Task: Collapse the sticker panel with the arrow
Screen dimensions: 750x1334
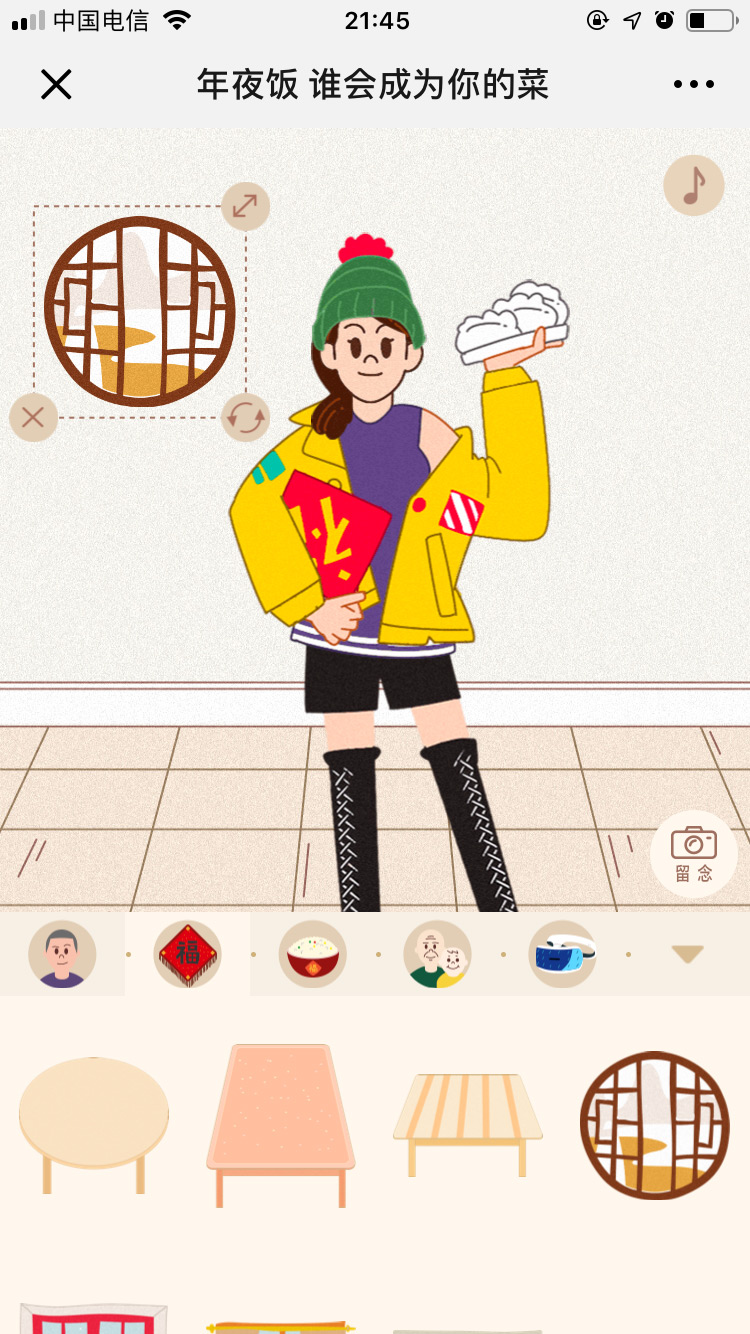Action: click(x=687, y=954)
